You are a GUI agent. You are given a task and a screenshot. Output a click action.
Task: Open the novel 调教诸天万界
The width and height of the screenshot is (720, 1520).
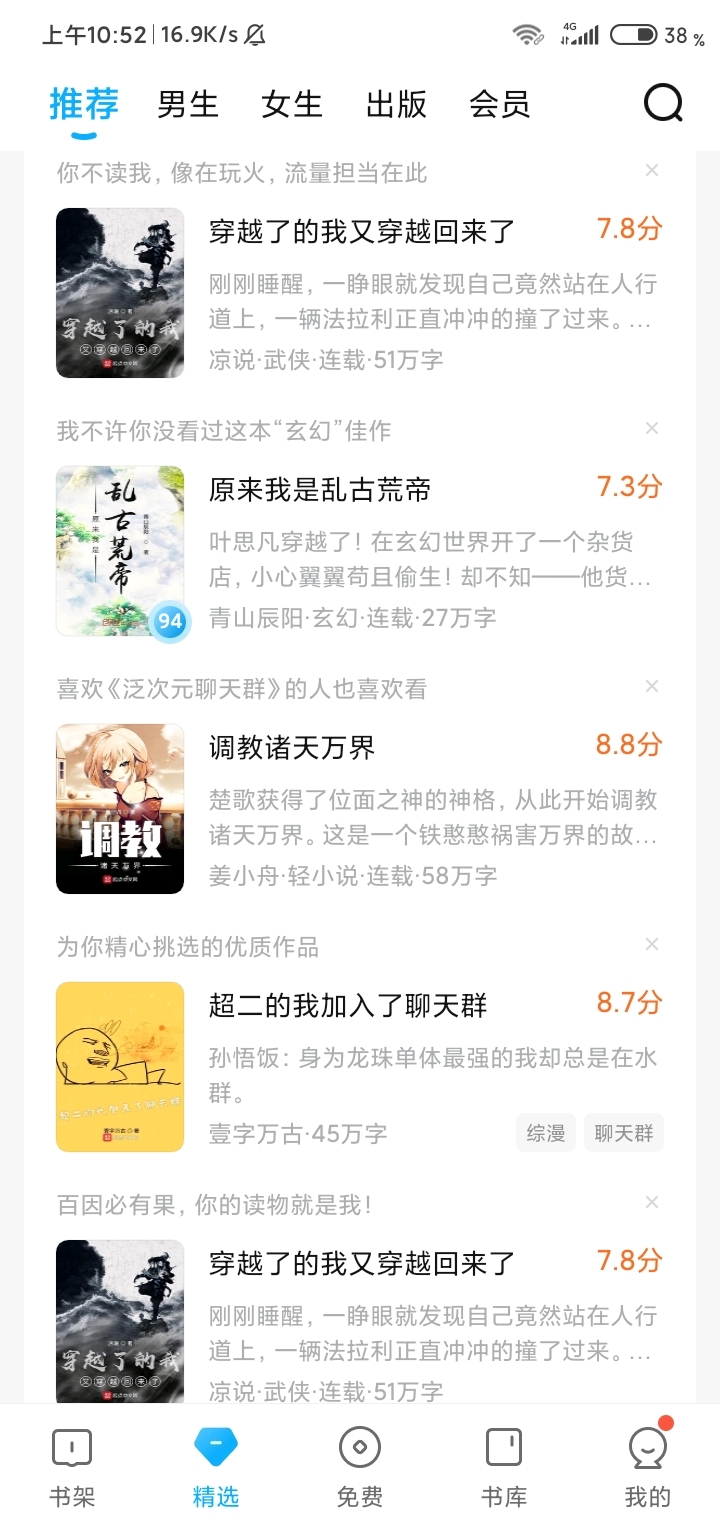pyautogui.click(x=292, y=747)
